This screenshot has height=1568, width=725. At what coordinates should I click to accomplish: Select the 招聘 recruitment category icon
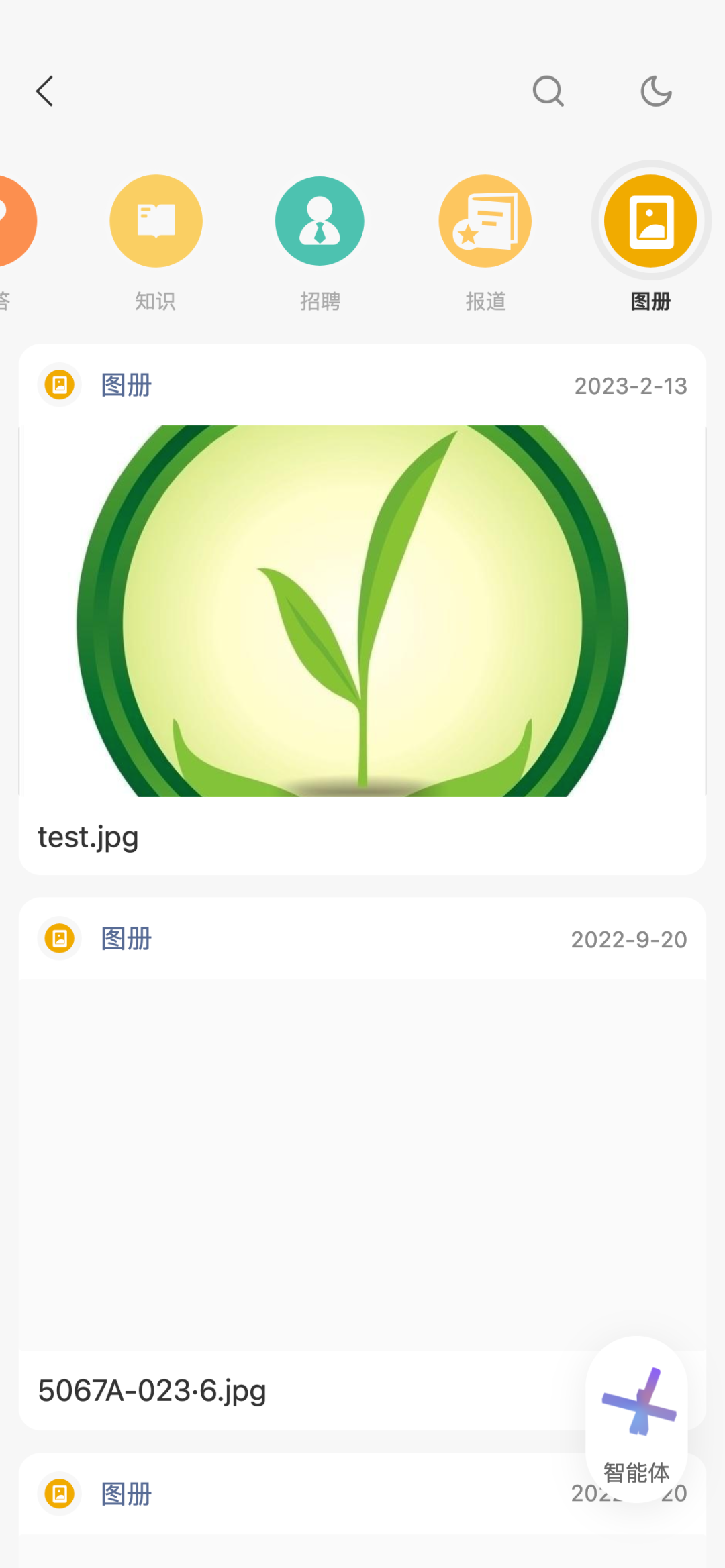(x=320, y=221)
